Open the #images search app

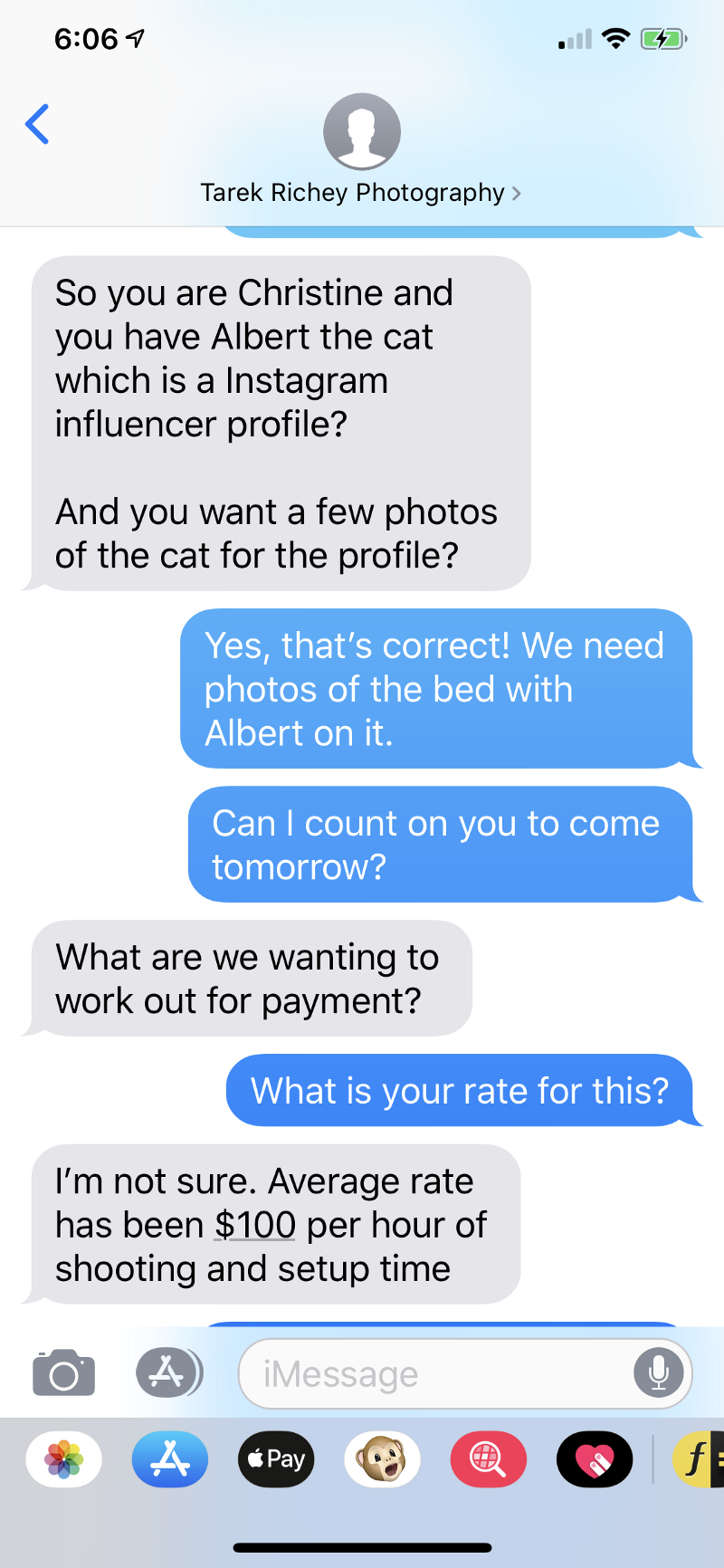[x=488, y=1459]
